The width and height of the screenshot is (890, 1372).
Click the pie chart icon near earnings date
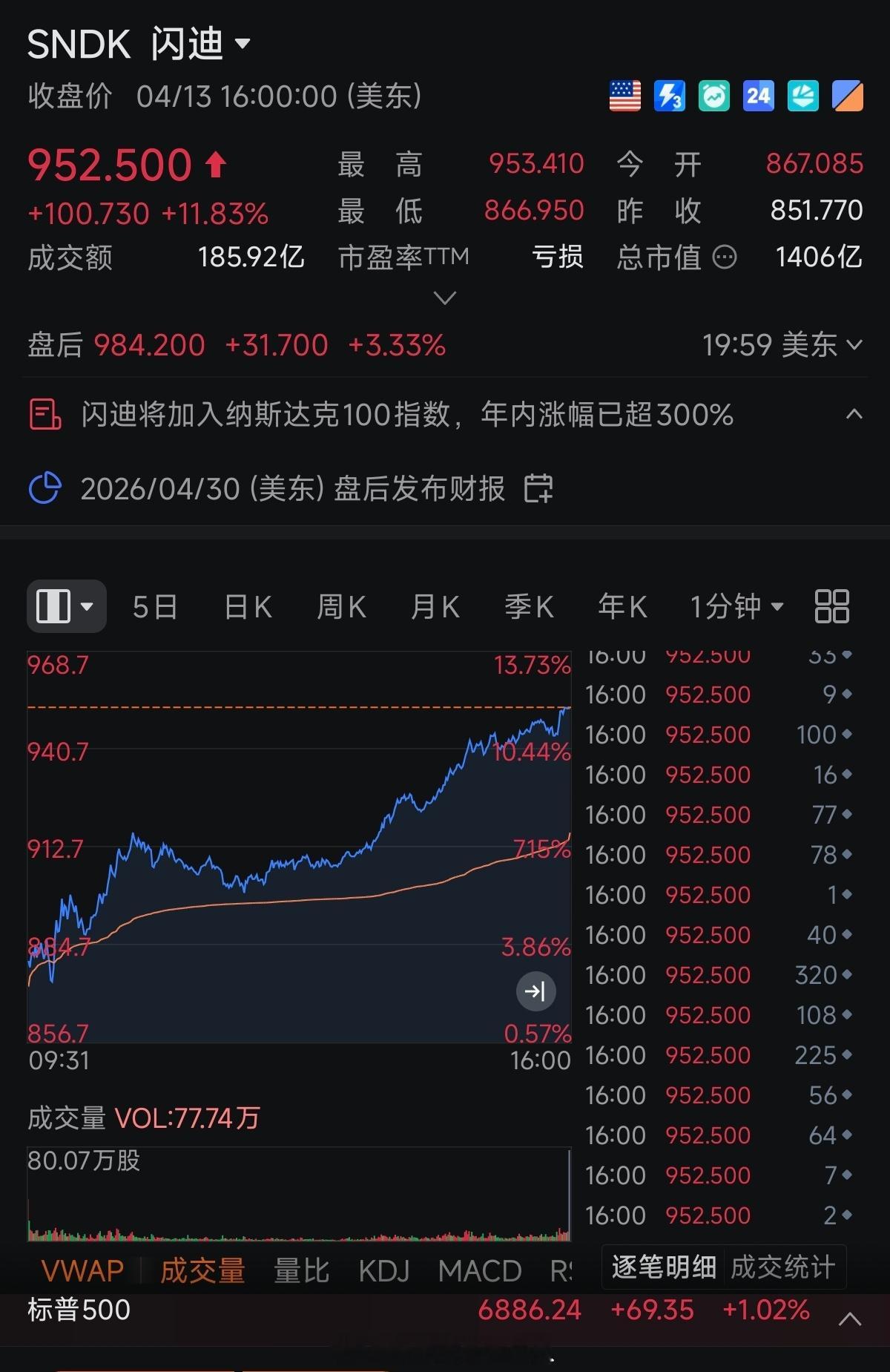tap(45, 488)
